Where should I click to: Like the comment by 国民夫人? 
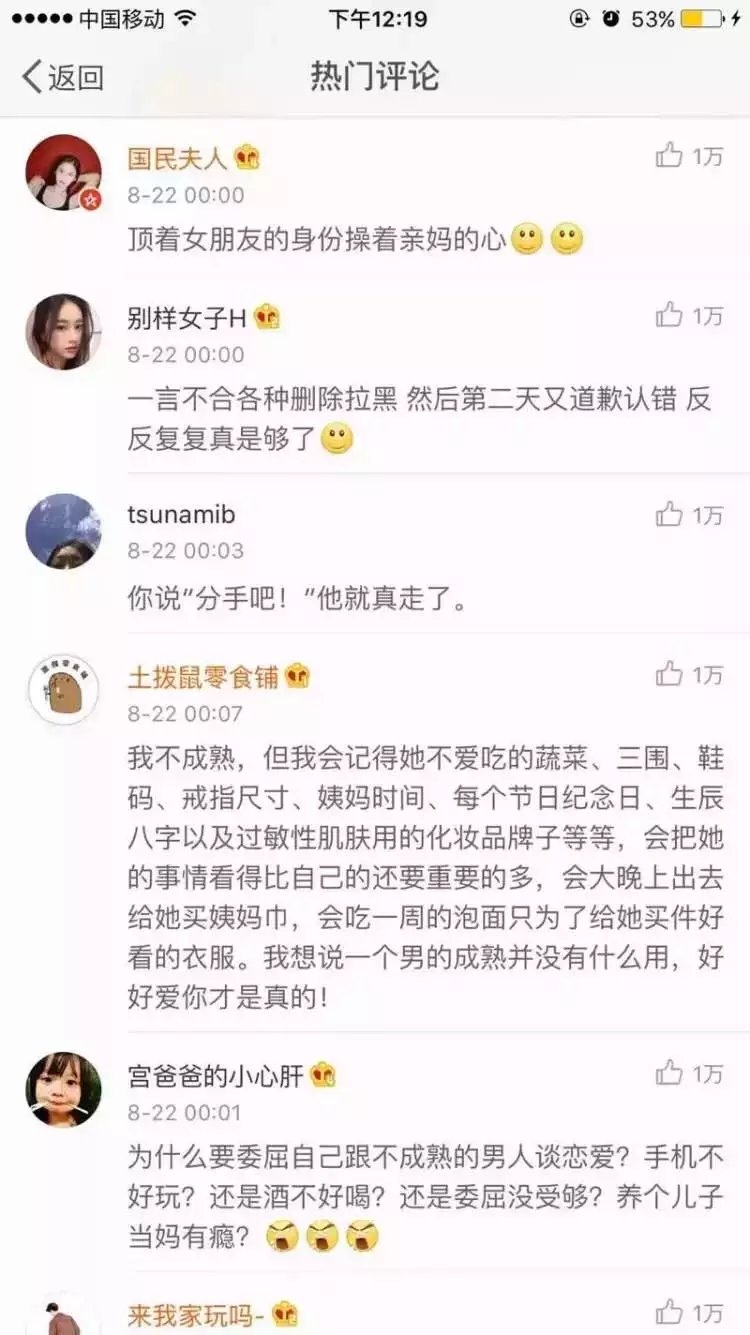(689, 155)
